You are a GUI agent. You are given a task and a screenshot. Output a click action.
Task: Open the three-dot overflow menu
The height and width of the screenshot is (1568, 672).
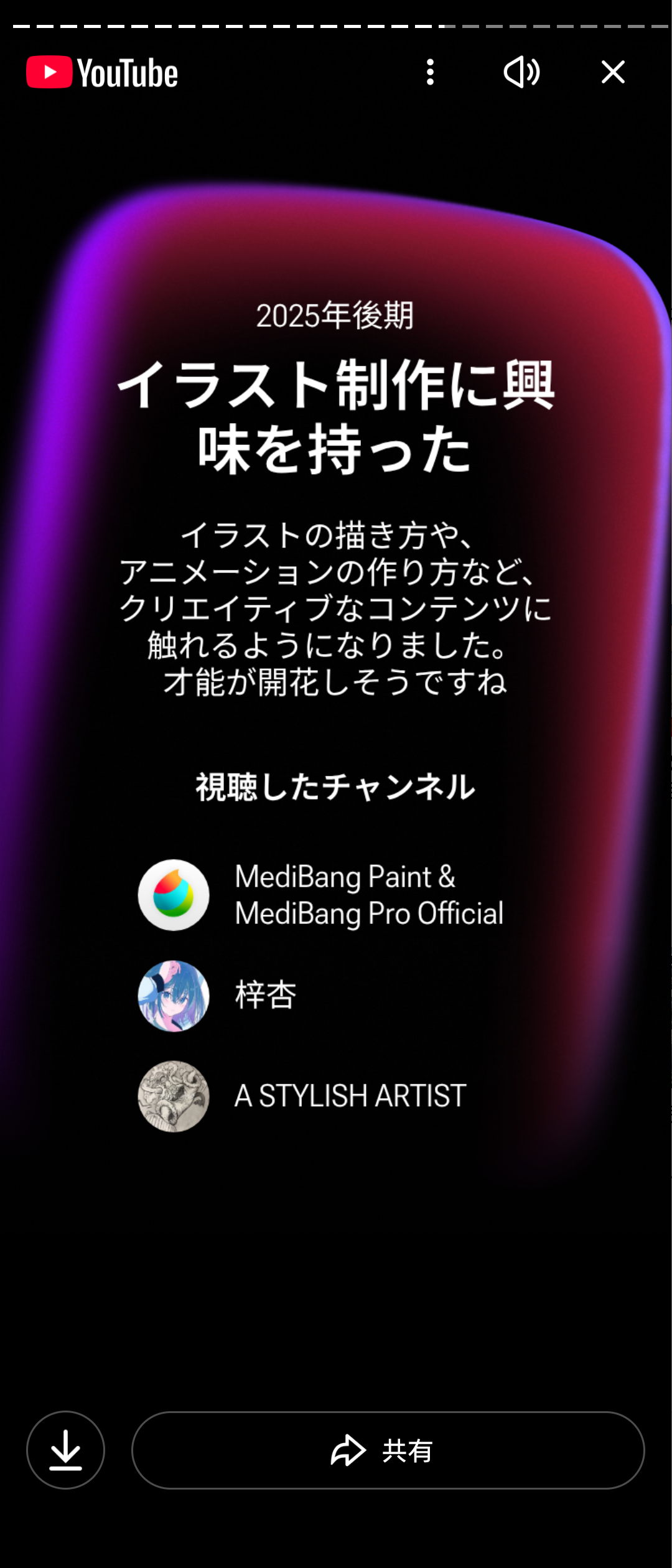430,72
